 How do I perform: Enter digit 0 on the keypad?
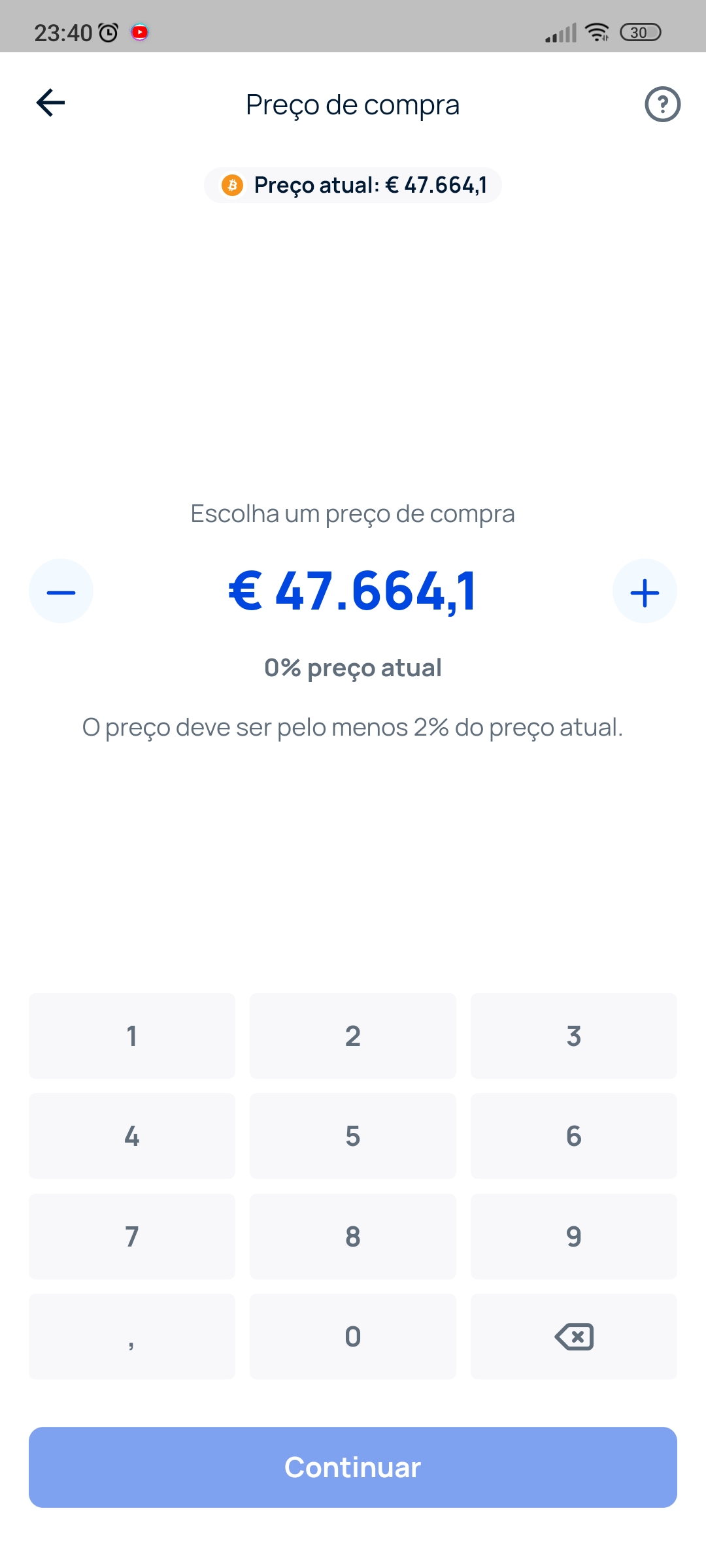(353, 1337)
